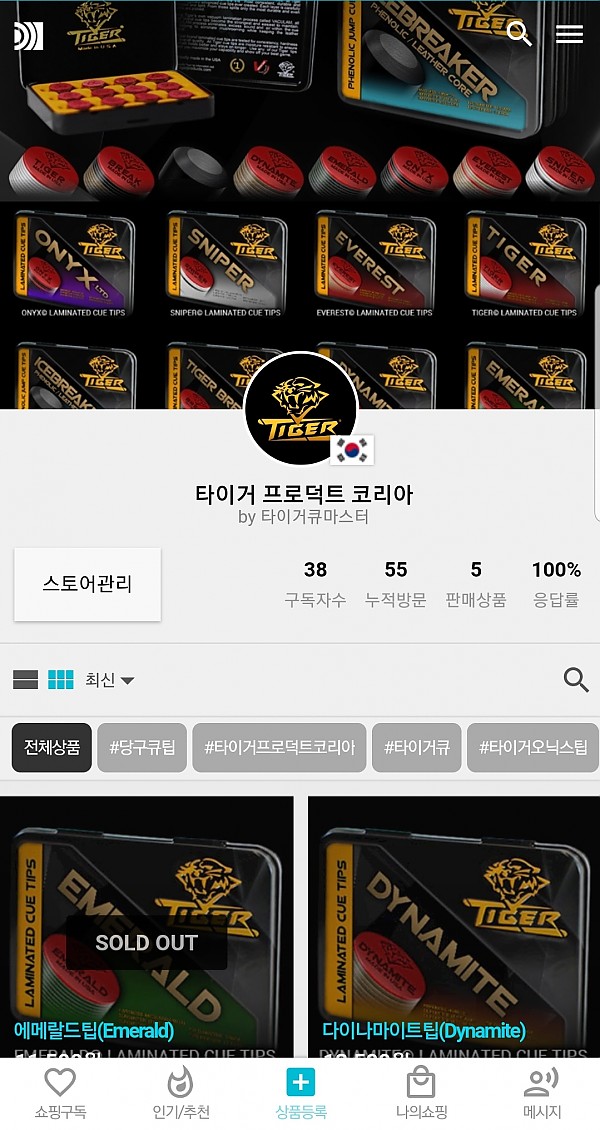The width and height of the screenshot is (600, 1130).
Task: Filter by #타이거큐 tag
Action: 416,748
